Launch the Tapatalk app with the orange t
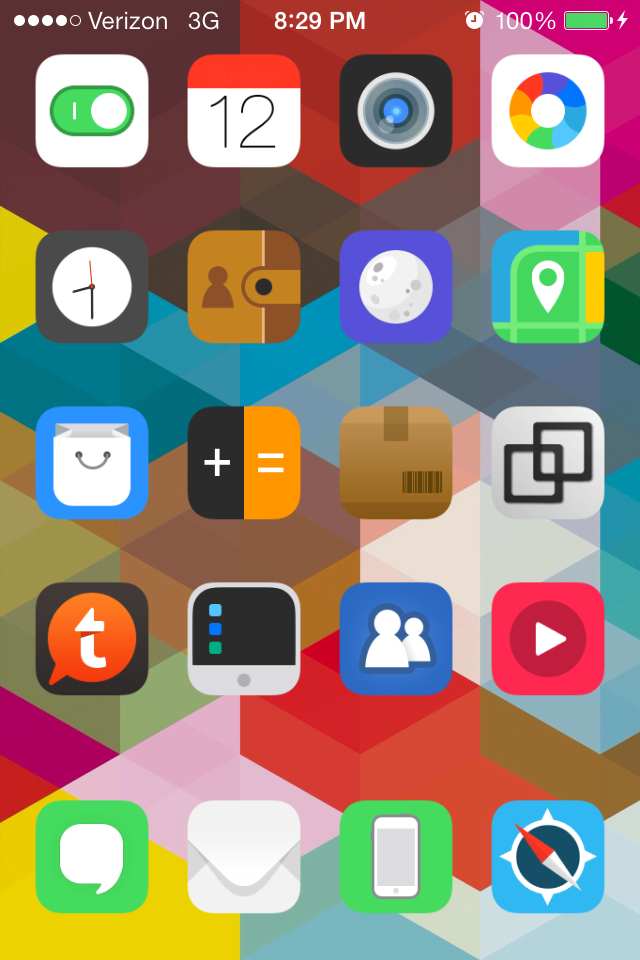 pos(92,639)
